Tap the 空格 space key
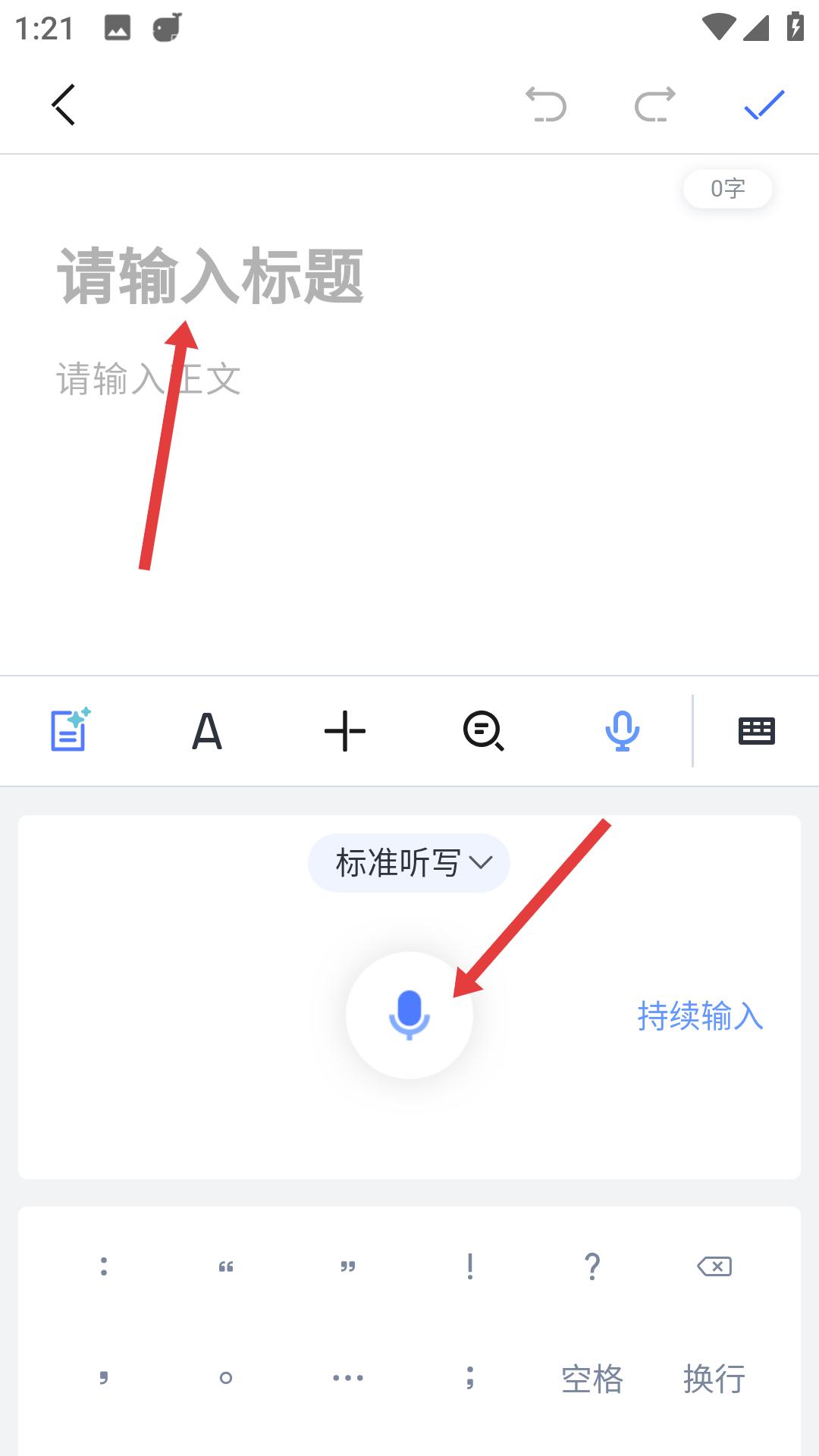The image size is (819, 1456). 593,1380
